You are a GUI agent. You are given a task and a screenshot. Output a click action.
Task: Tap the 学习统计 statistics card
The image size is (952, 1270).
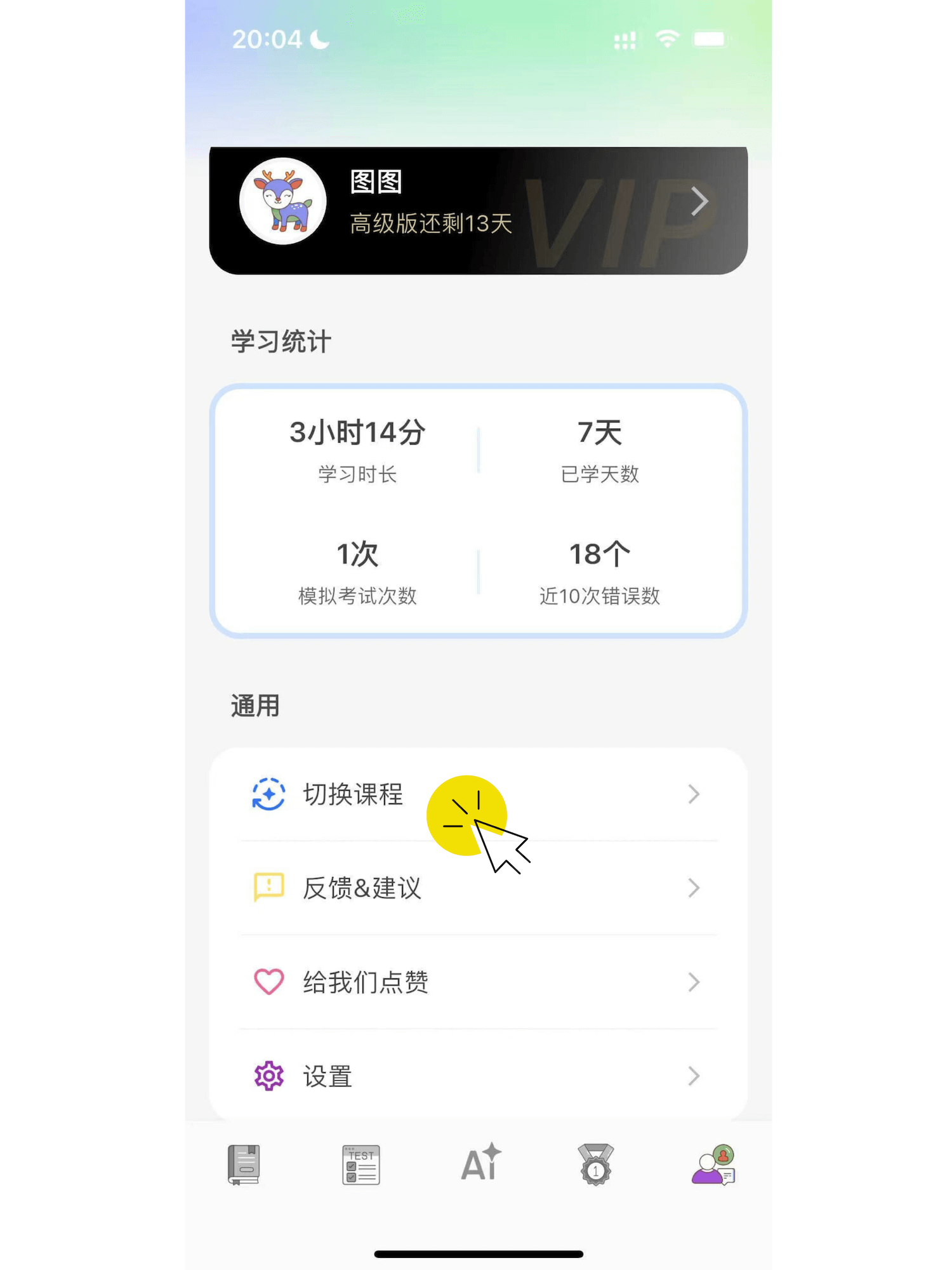click(479, 508)
